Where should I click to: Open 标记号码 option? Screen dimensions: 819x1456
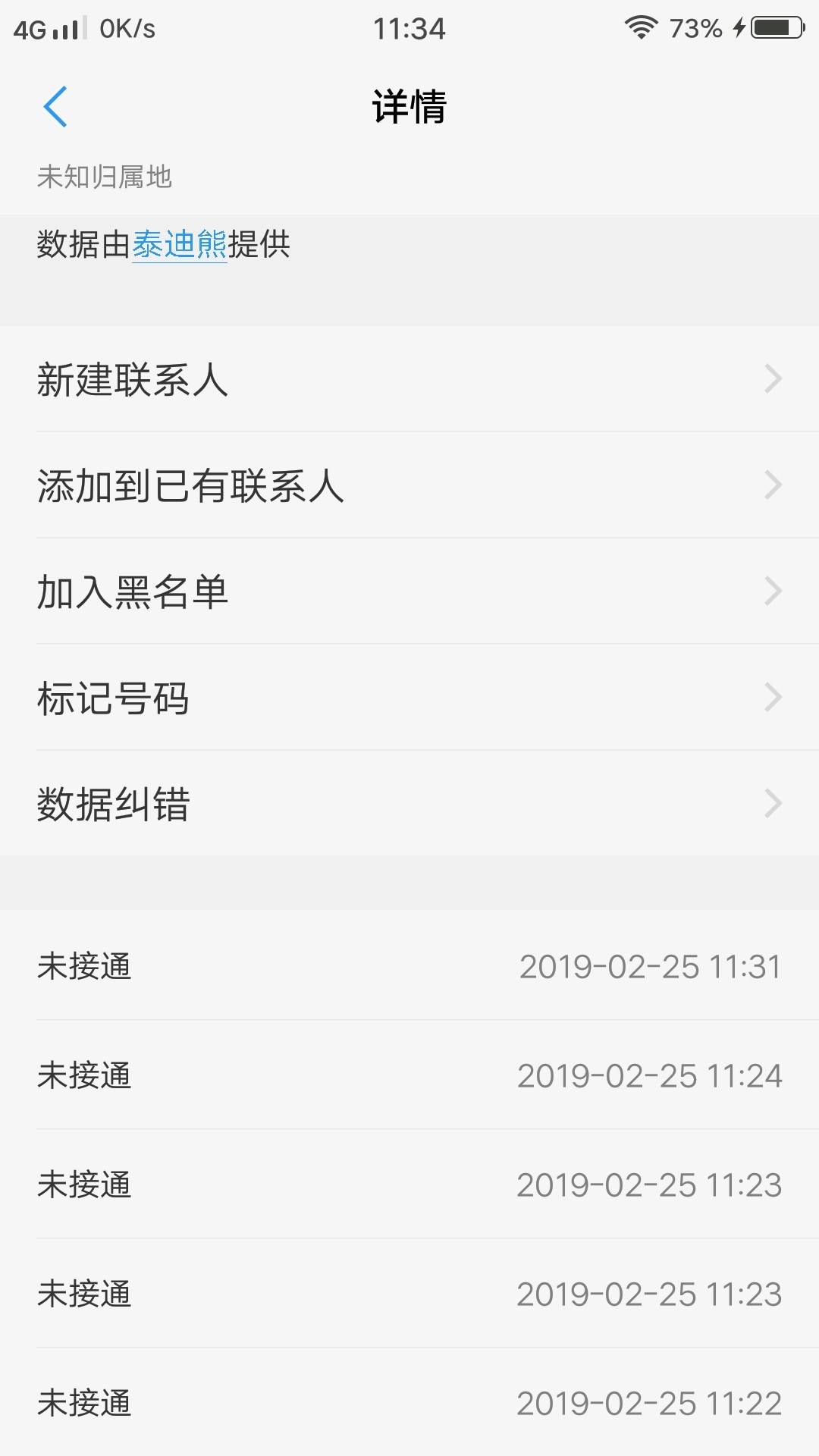(409, 698)
